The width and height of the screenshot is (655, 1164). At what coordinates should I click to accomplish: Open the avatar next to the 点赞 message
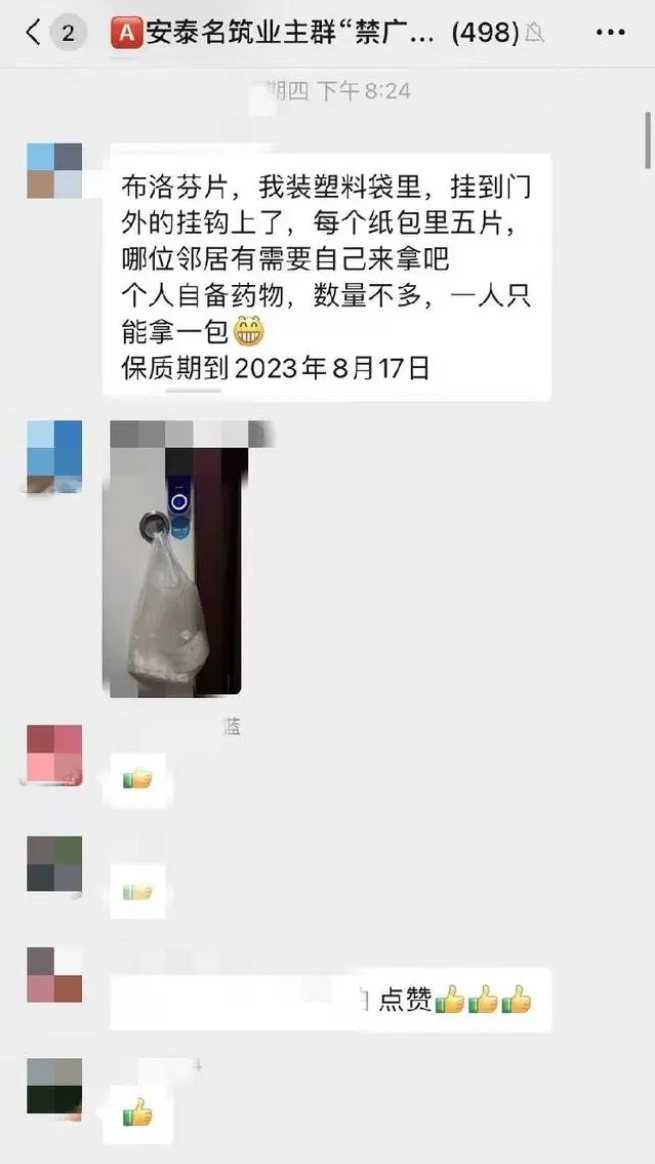pyautogui.click(x=54, y=975)
